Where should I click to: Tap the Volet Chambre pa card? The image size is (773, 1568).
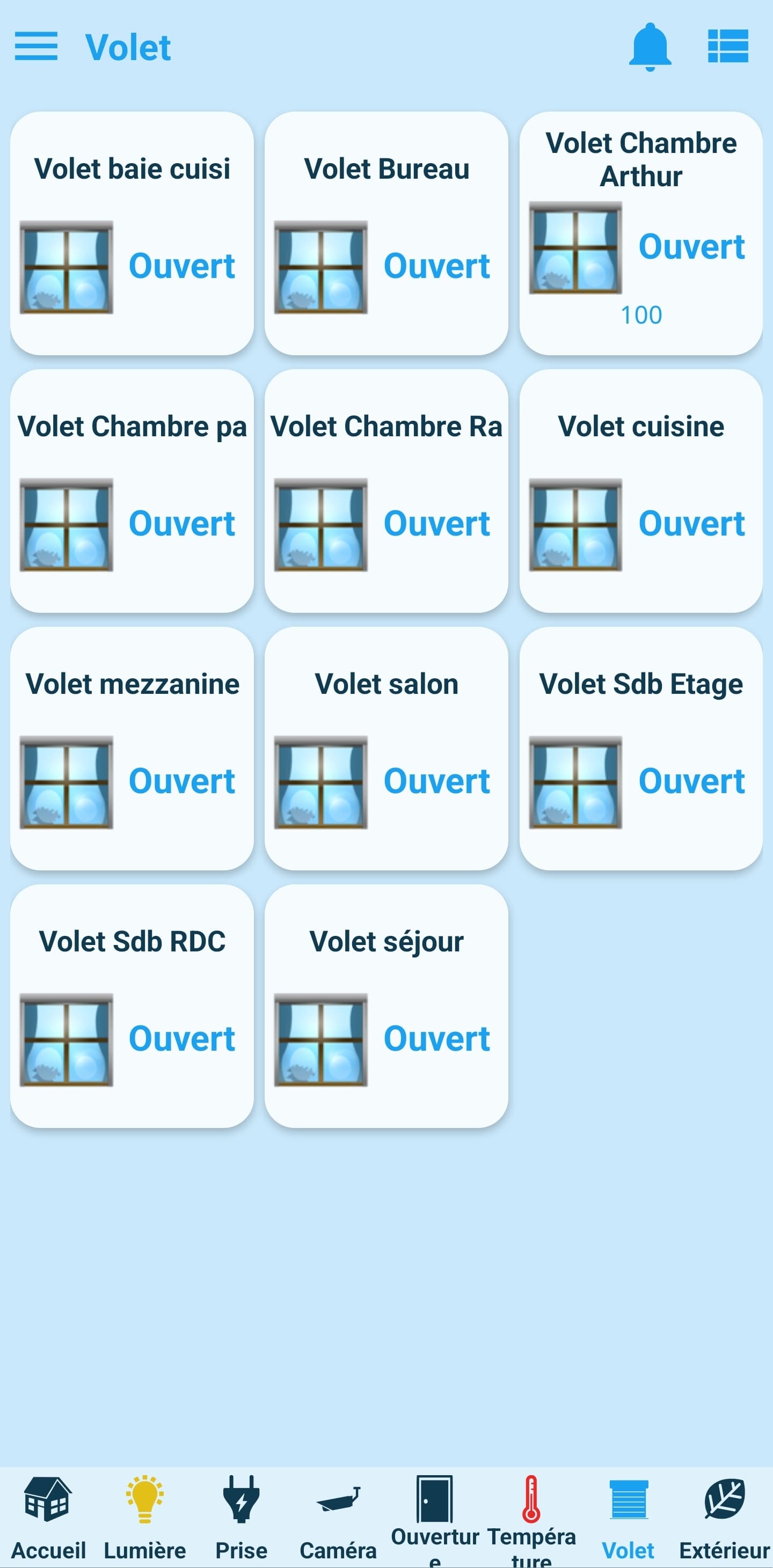tap(132, 490)
